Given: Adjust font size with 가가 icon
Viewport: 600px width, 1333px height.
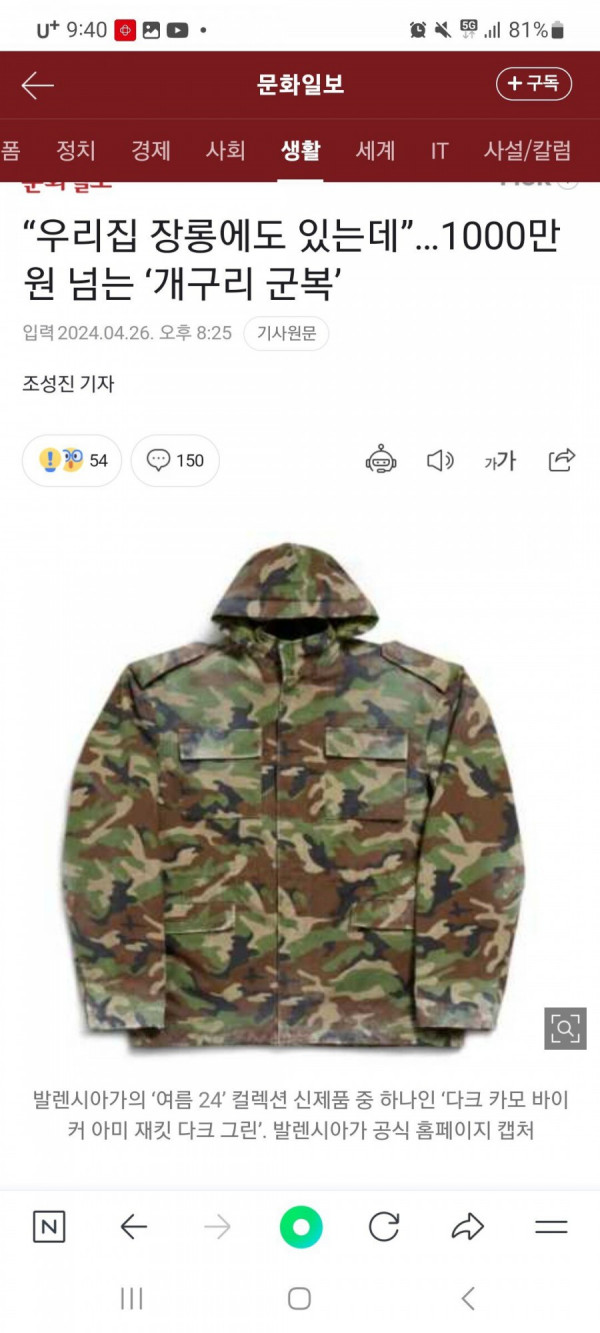Looking at the screenshot, I should pos(500,460).
